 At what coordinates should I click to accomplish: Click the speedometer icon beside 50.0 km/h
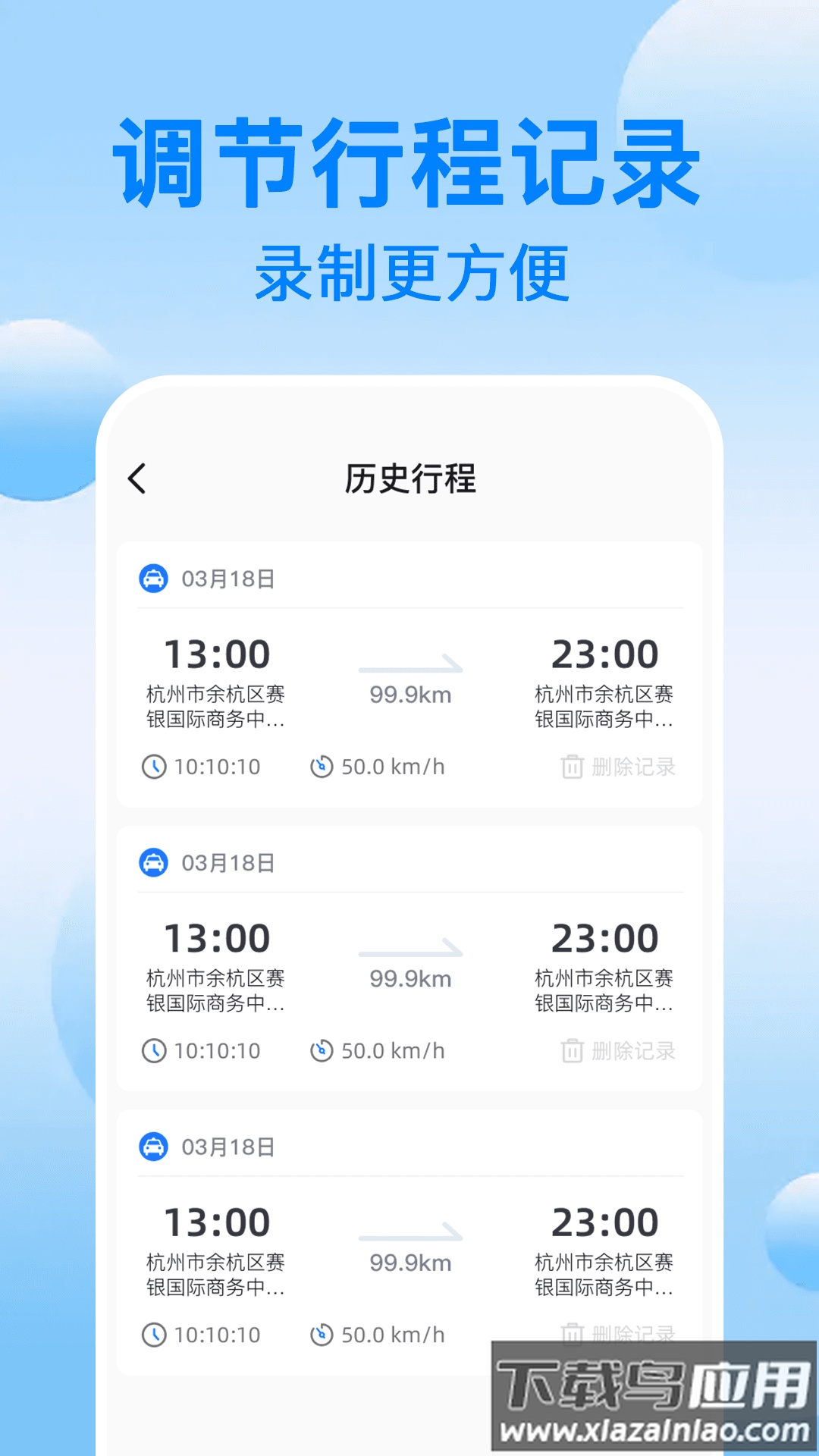click(322, 767)
